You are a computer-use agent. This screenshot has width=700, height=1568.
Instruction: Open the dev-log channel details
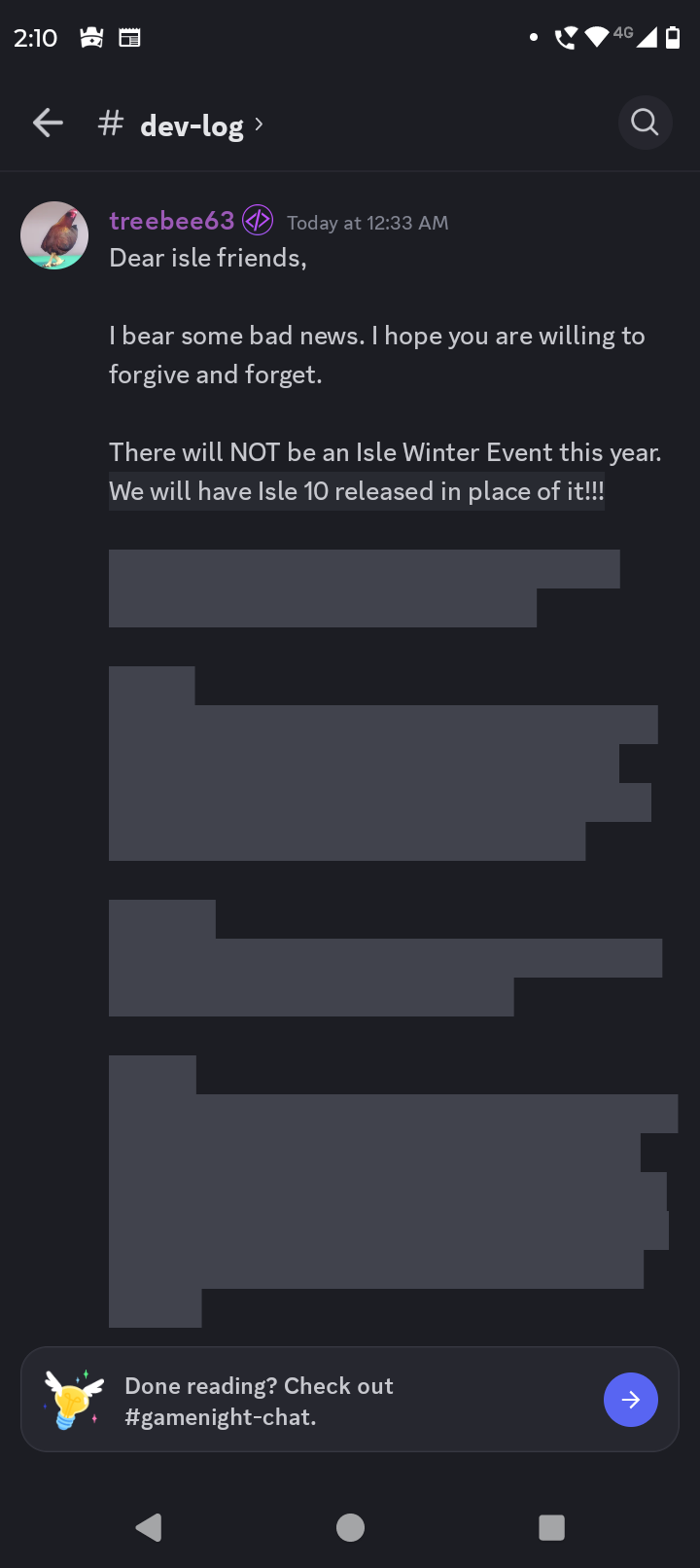click(x=192, y=125)
